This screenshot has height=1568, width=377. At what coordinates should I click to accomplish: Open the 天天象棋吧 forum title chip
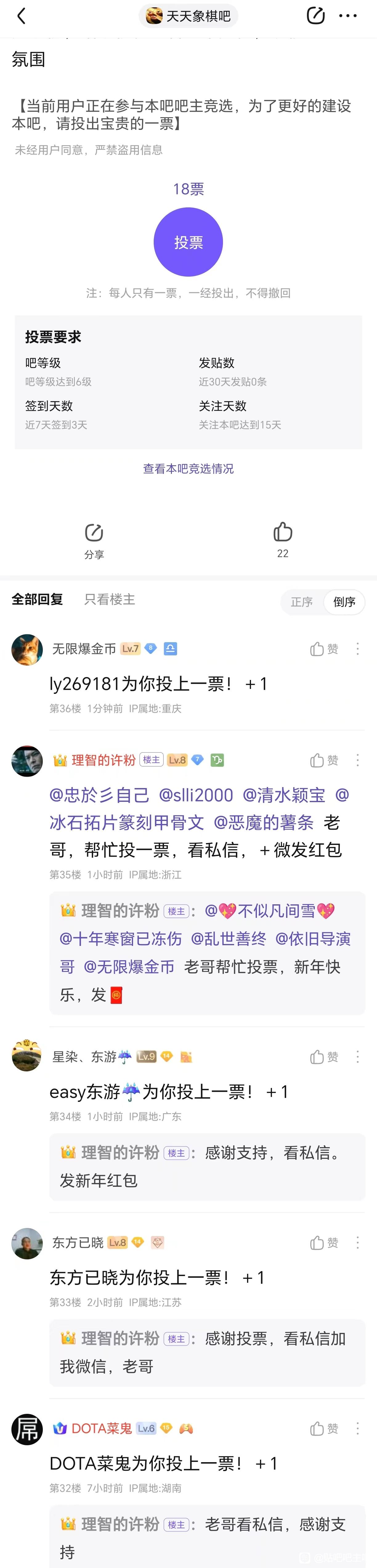tap(188, 16)
